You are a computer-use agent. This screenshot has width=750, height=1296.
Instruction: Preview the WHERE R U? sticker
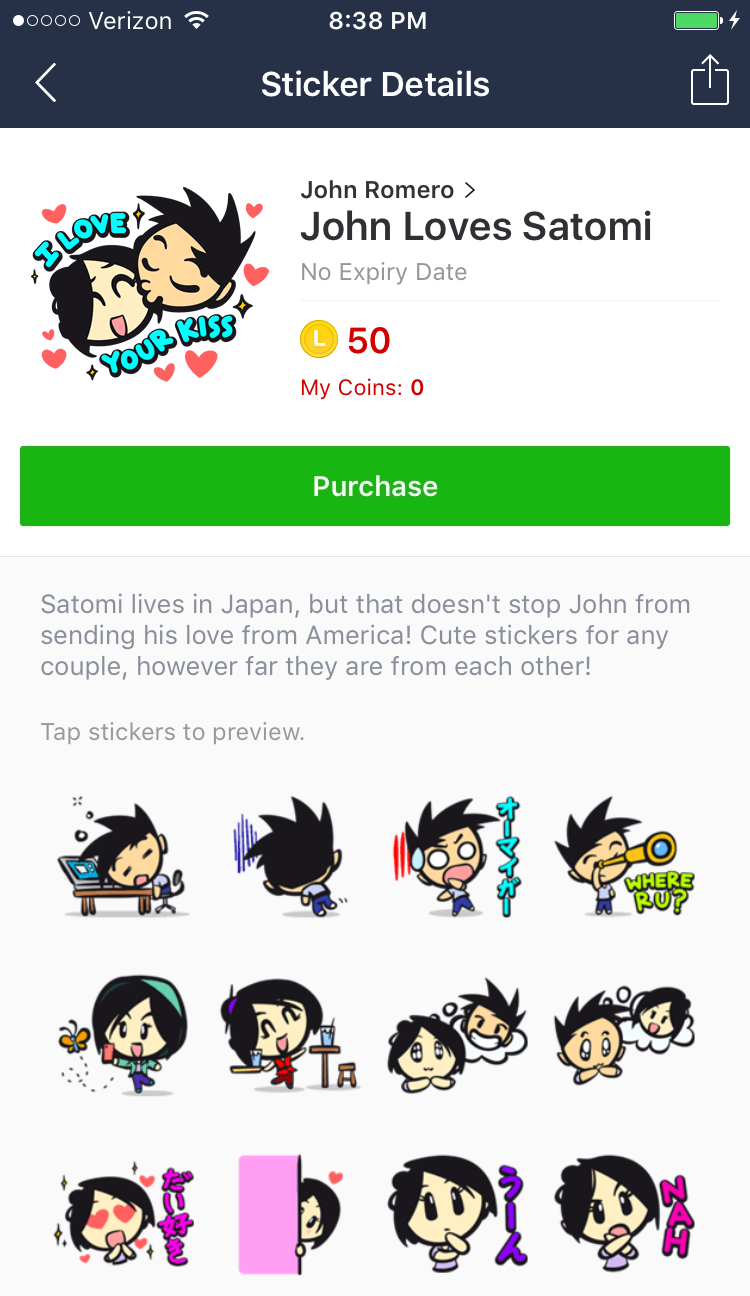[626, 858]
